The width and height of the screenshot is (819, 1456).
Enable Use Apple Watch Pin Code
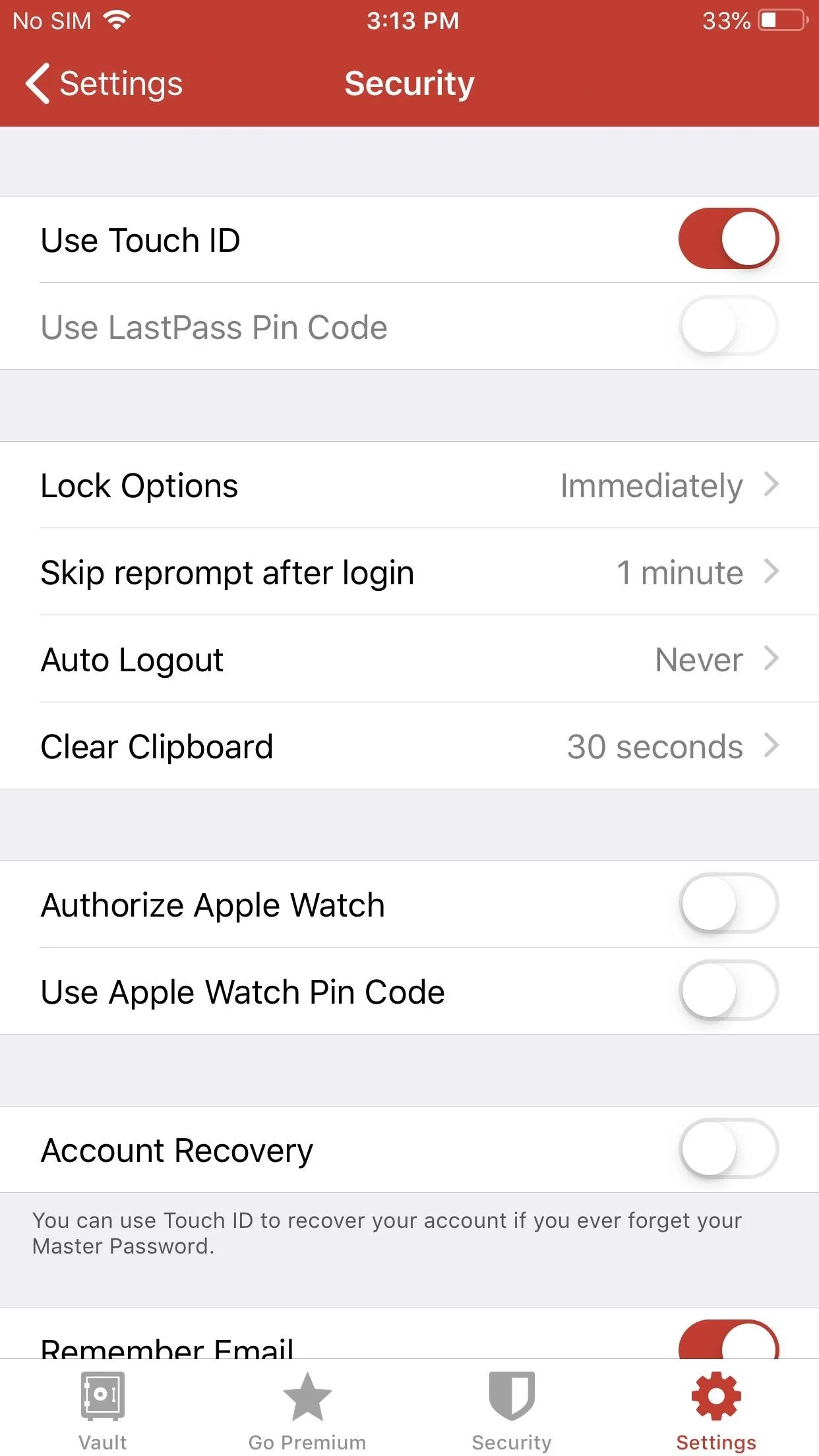[728, 990]
